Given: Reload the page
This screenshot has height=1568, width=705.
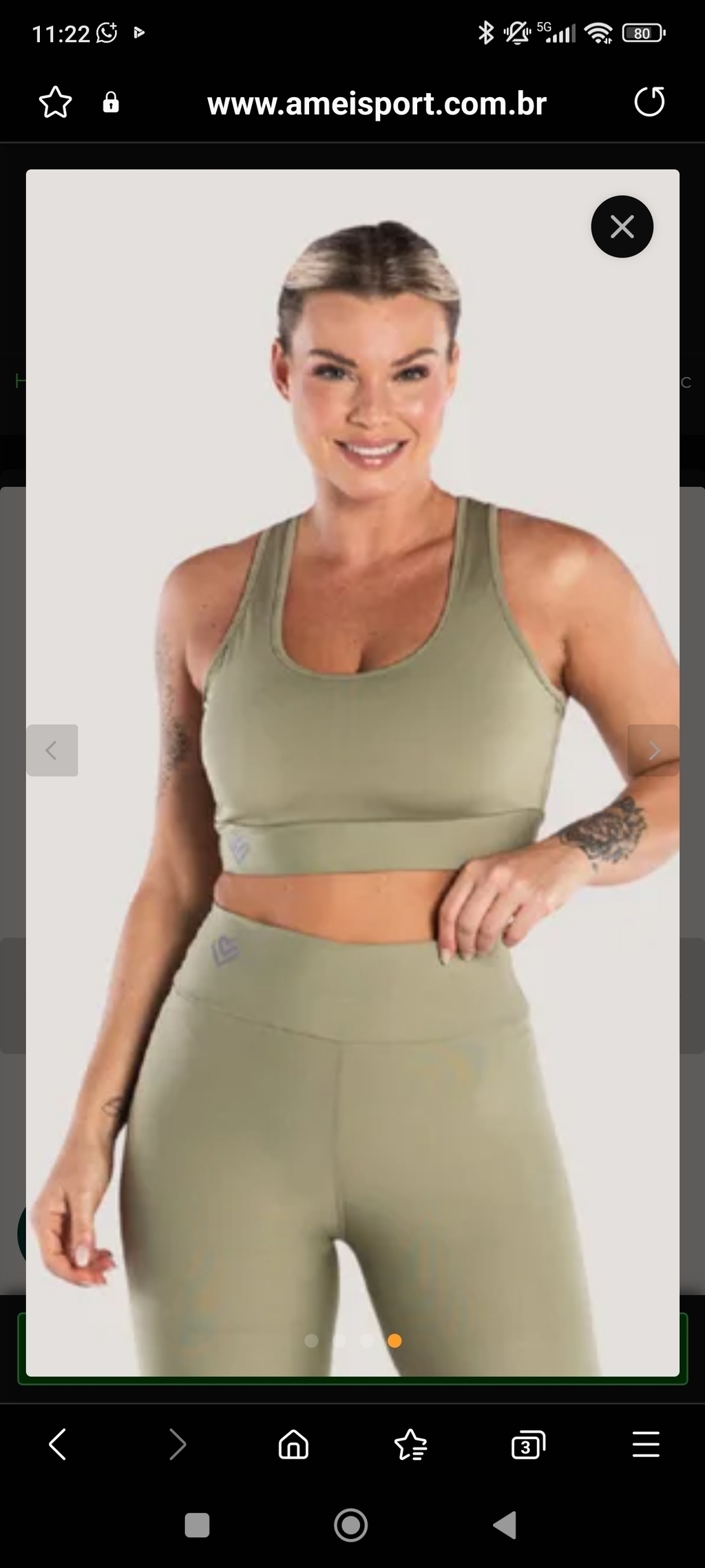Looking at the screenshot, I should point(649,102).
